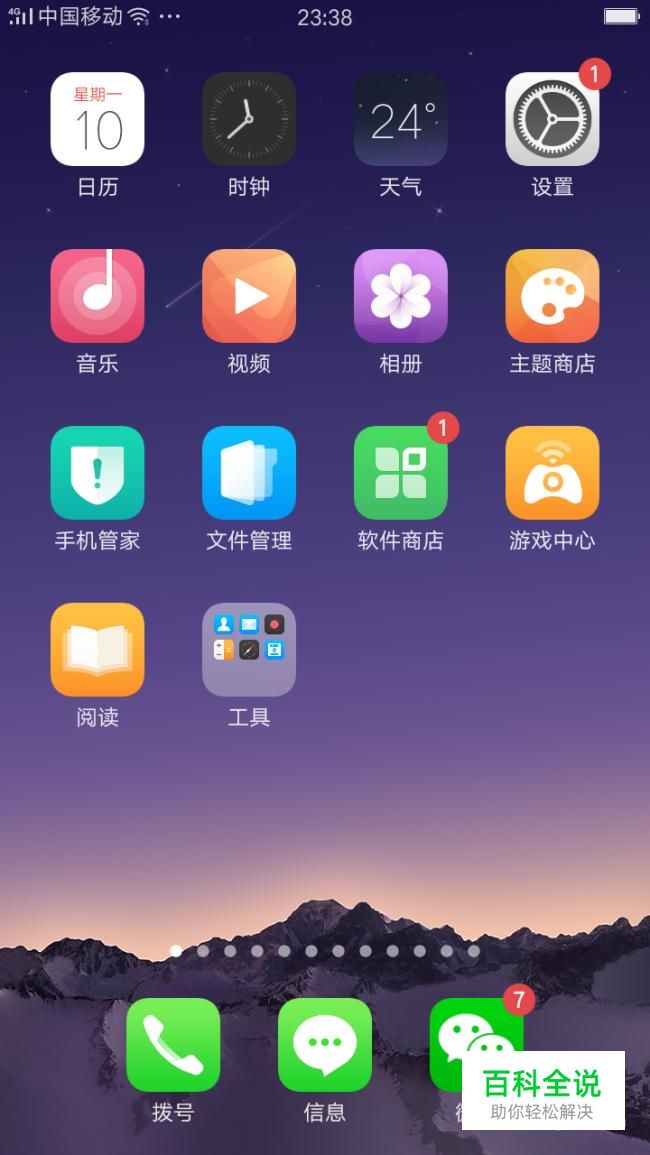Open Phone Manager (手机管家)
Screen dimensions: 650x1155
[x=97, y=473]
